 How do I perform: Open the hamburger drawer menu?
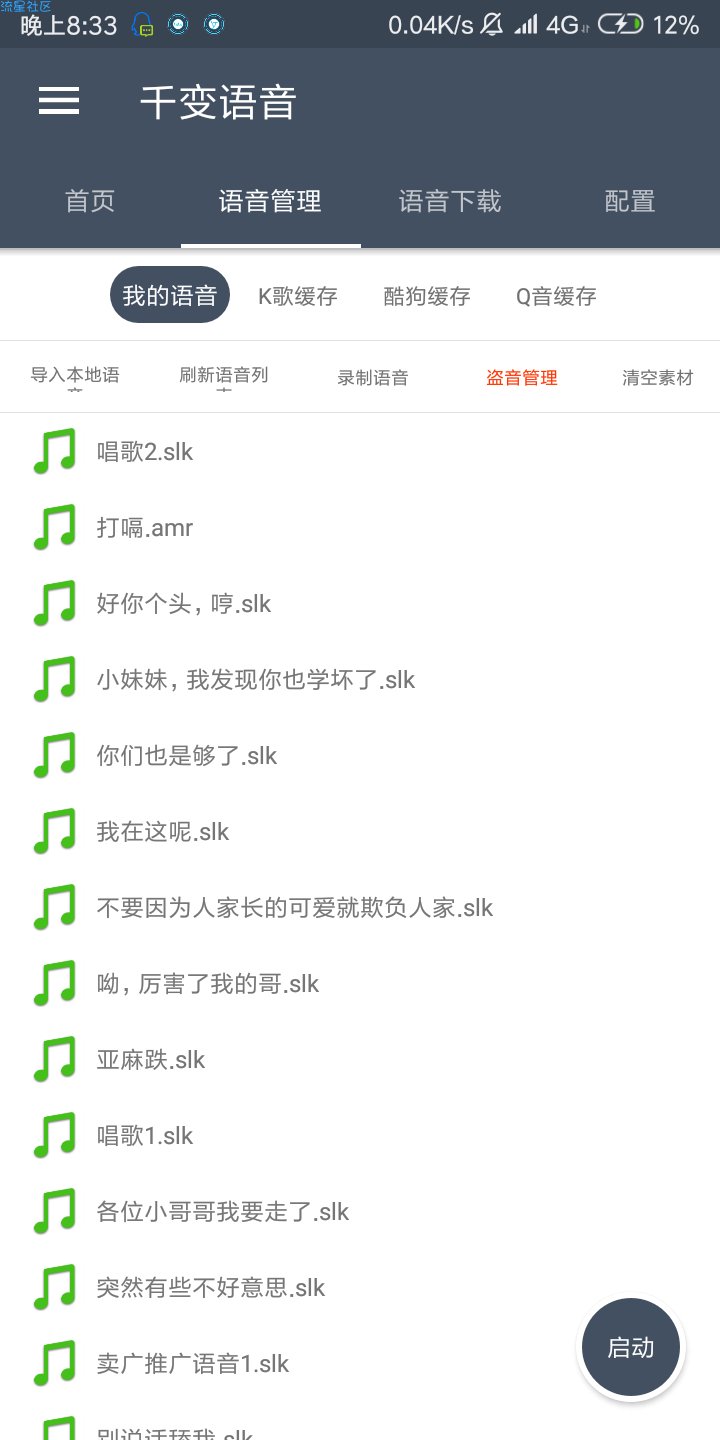pos(59,101)
